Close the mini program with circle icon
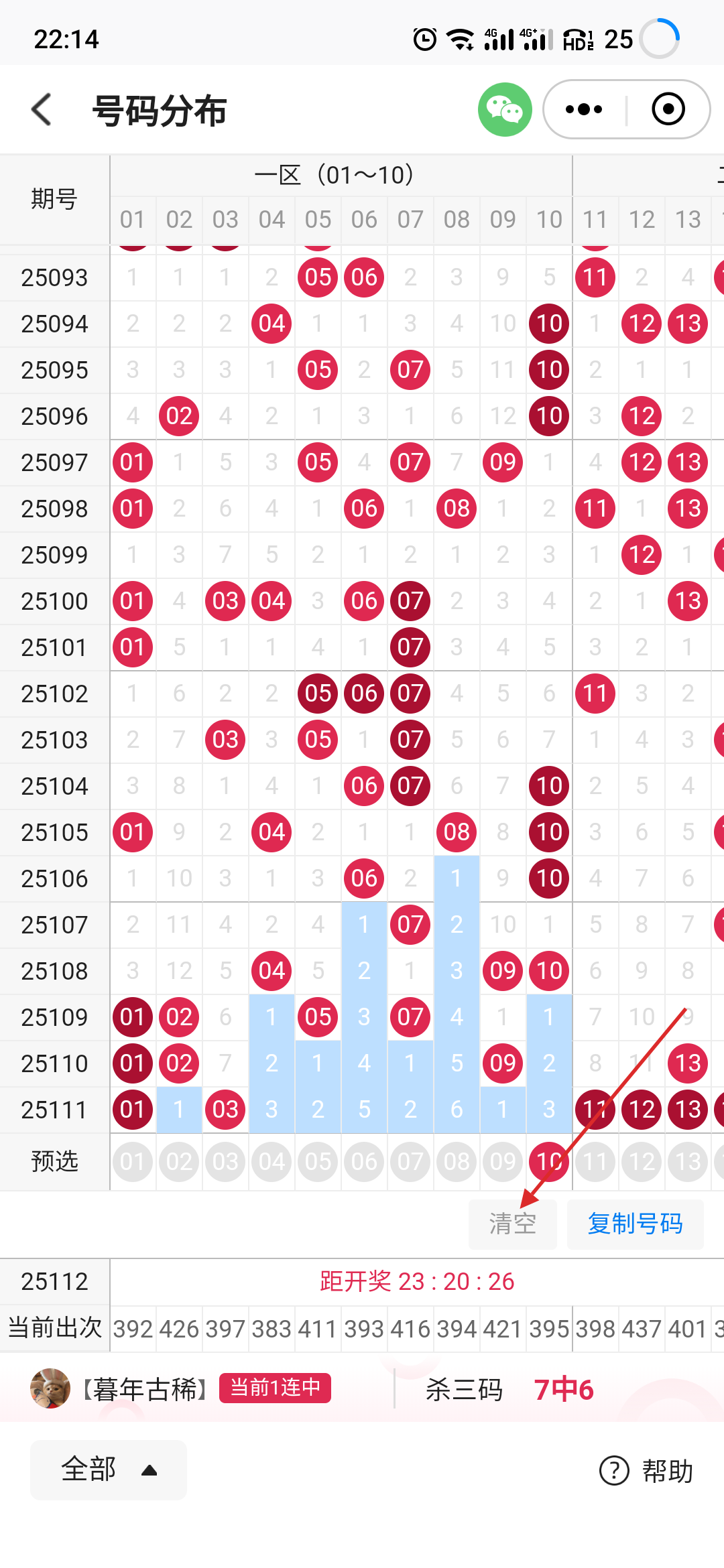The height and width of the screenshot is (1568, 724). pyautogui.click(x=668, y=109)
